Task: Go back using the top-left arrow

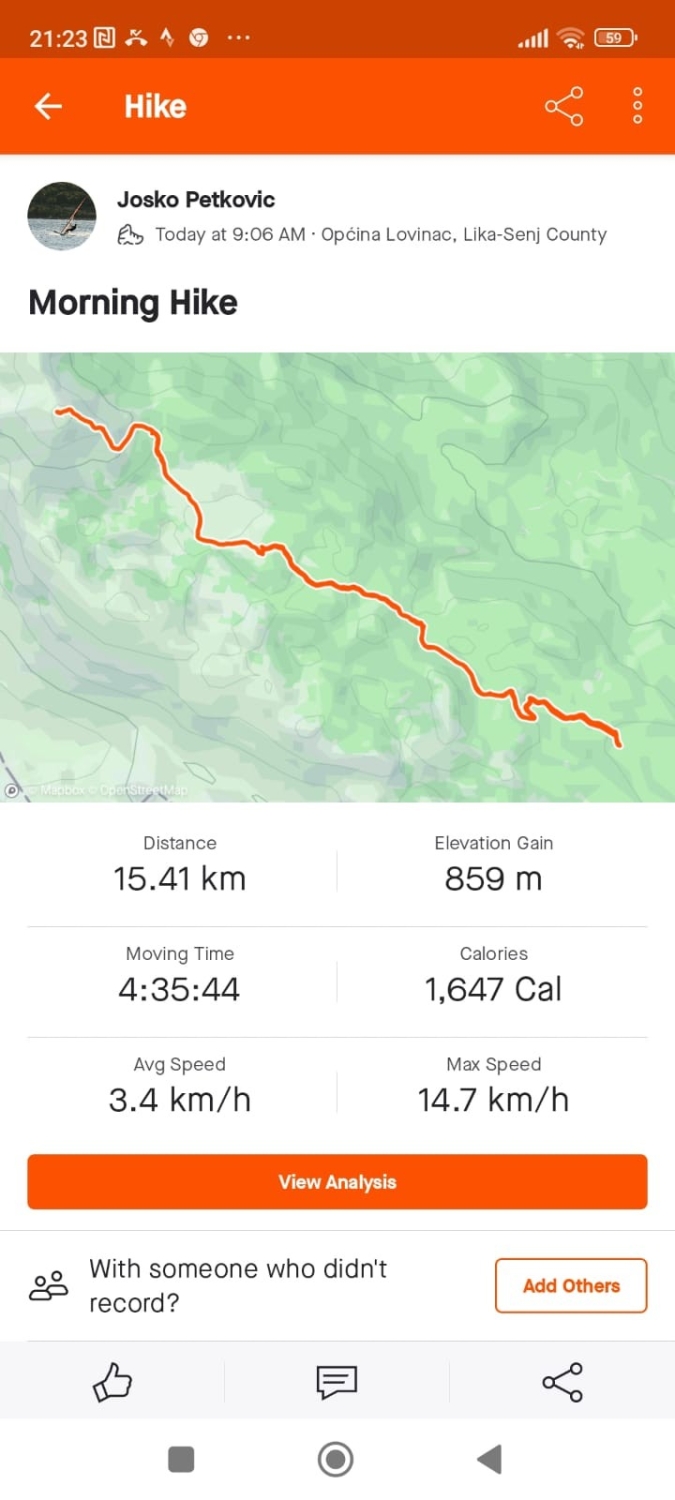Action: [x=48, y=106]
